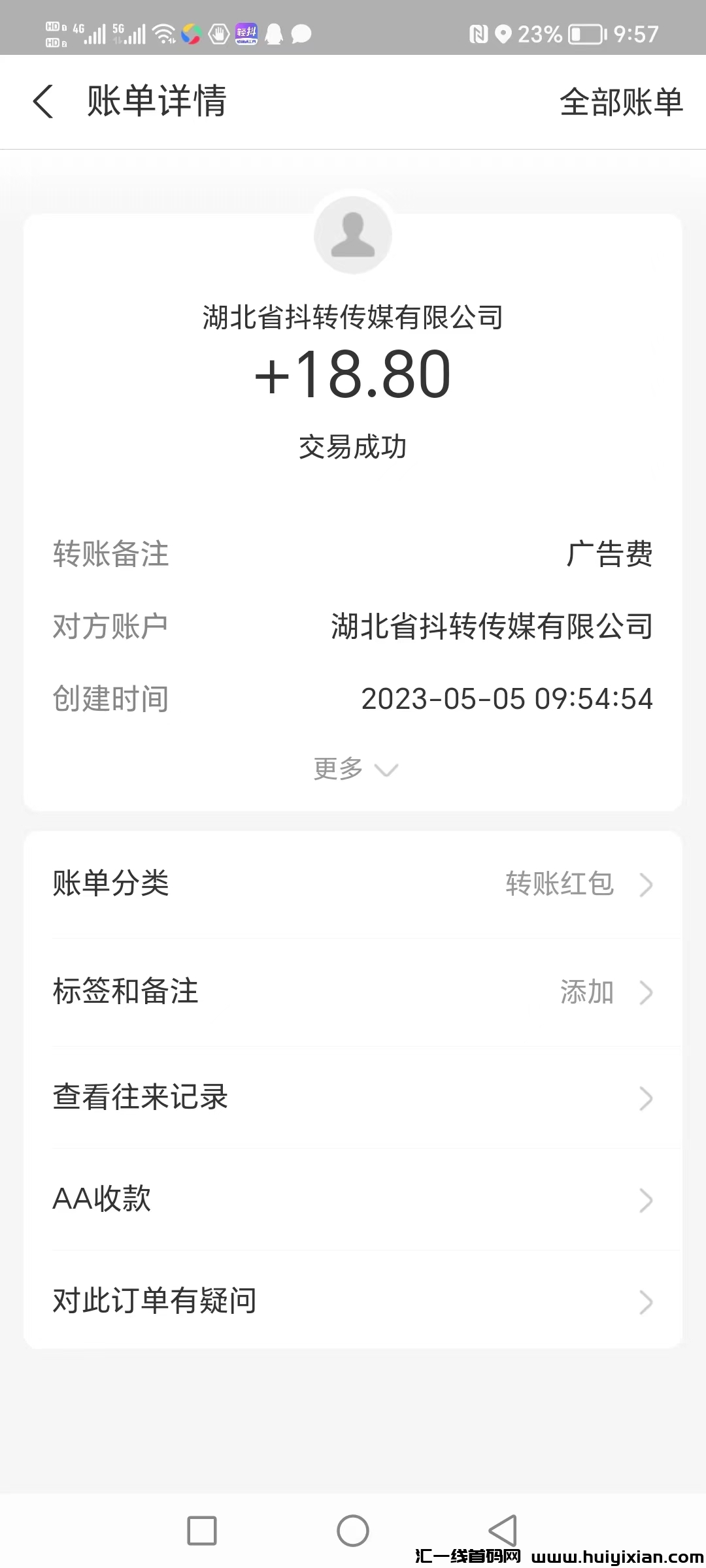
Task: Expand the 更多 details section
Action: click(353, 769)
